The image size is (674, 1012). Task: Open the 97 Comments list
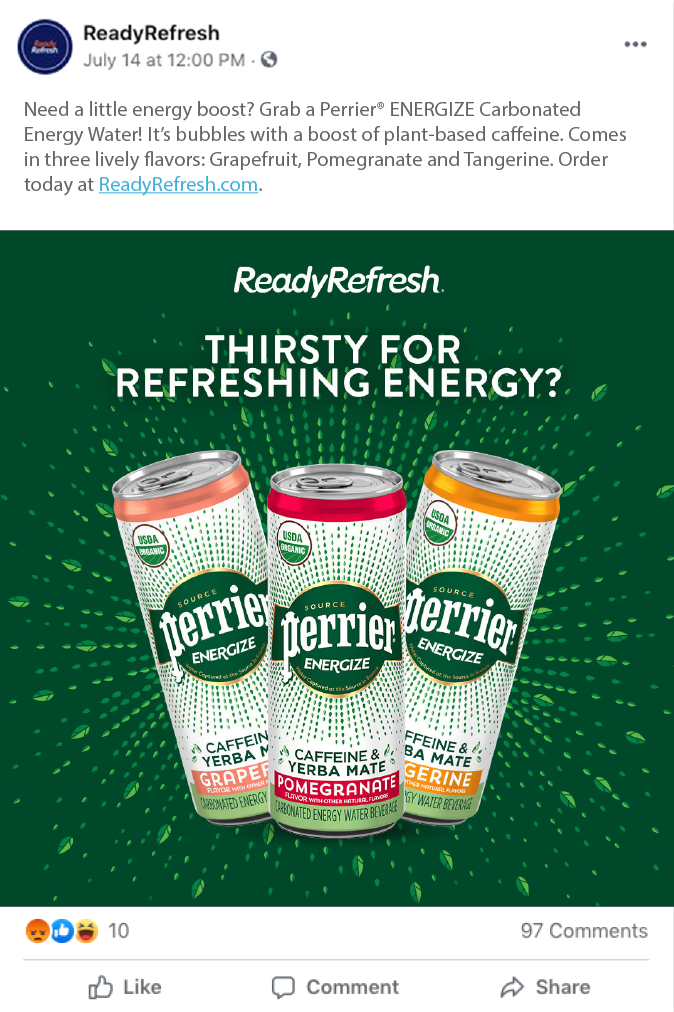click(584, 931)
